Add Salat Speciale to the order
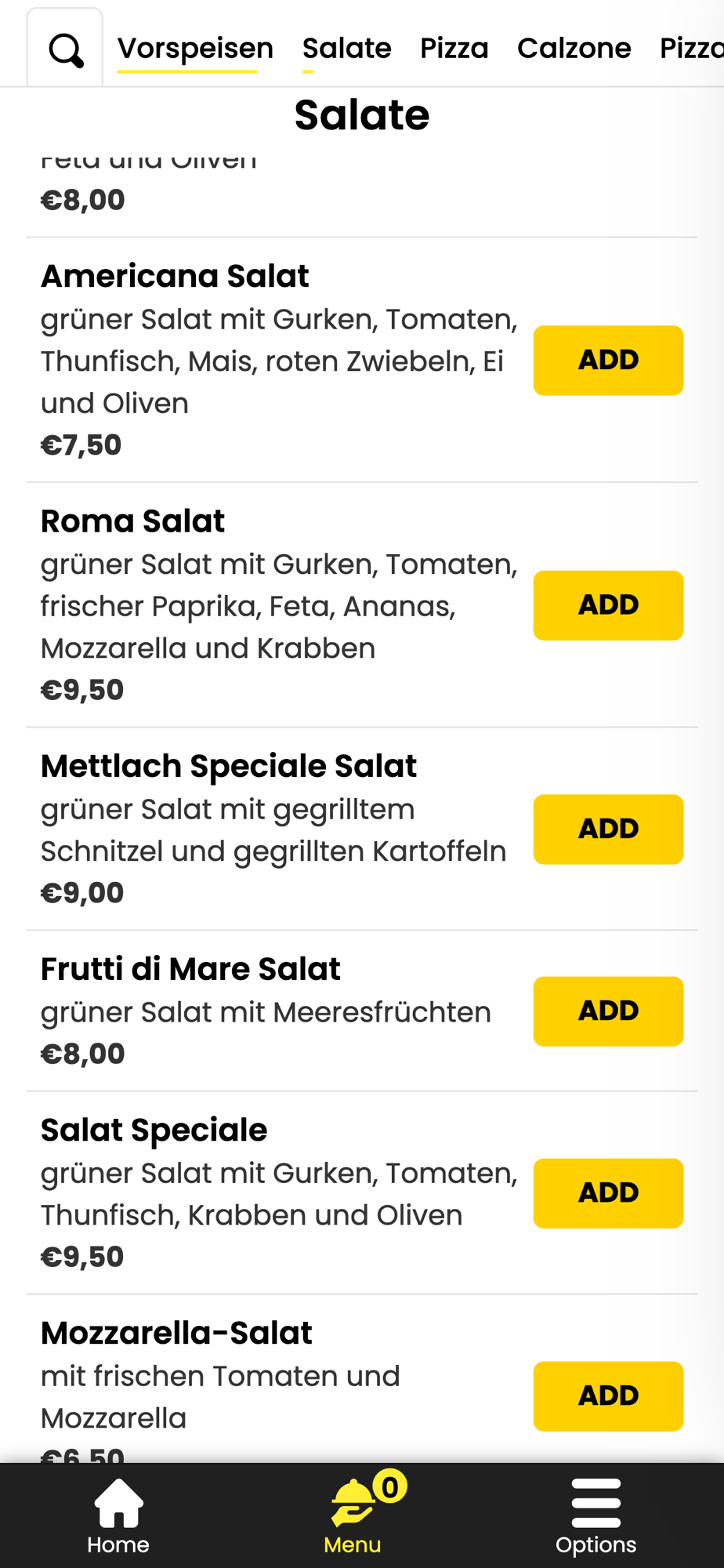 (608, 1192)
